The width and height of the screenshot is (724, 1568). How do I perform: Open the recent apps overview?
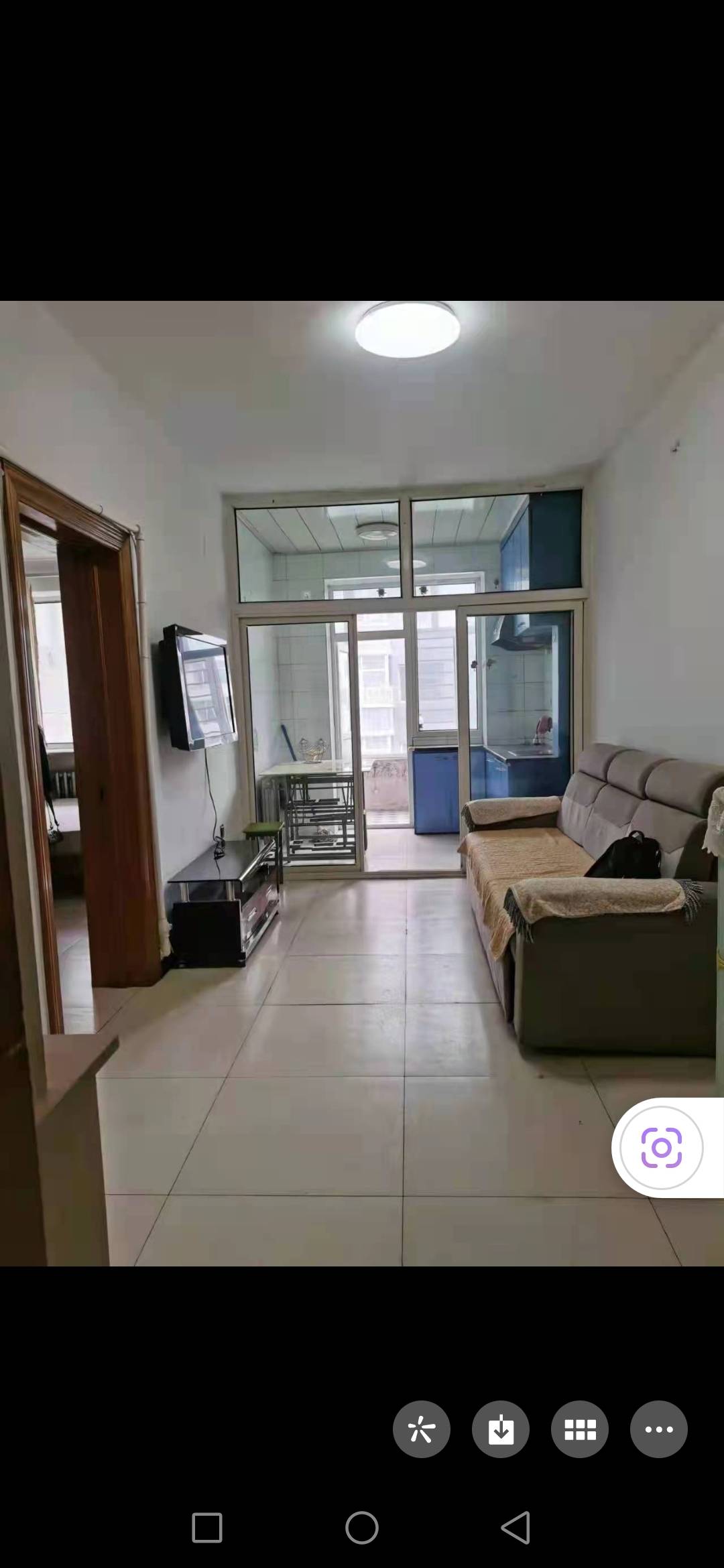pyautogui.click(x=207, y=1528)
